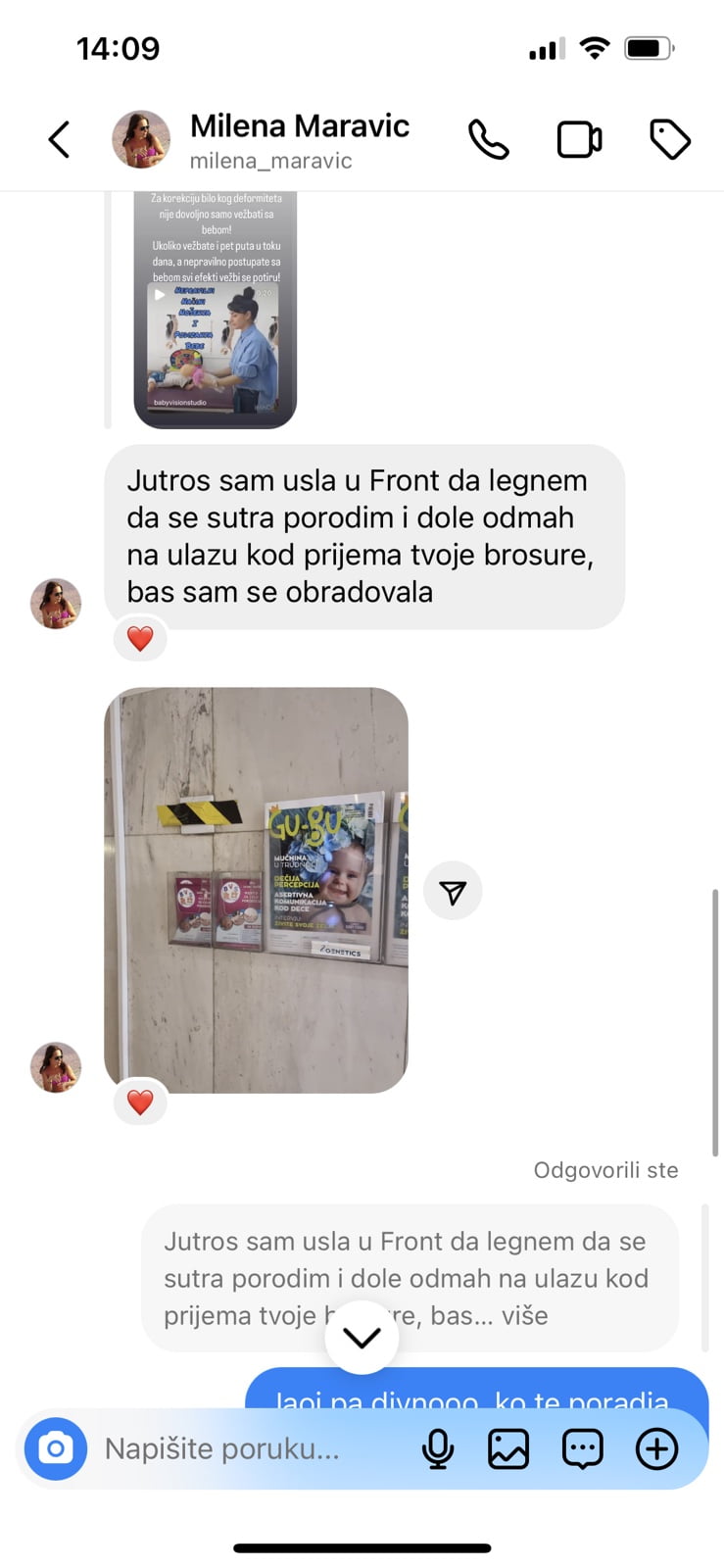Screen dimensions: 724x1568
Task: Start an audio call with Milena
Action: pos(488,139)
